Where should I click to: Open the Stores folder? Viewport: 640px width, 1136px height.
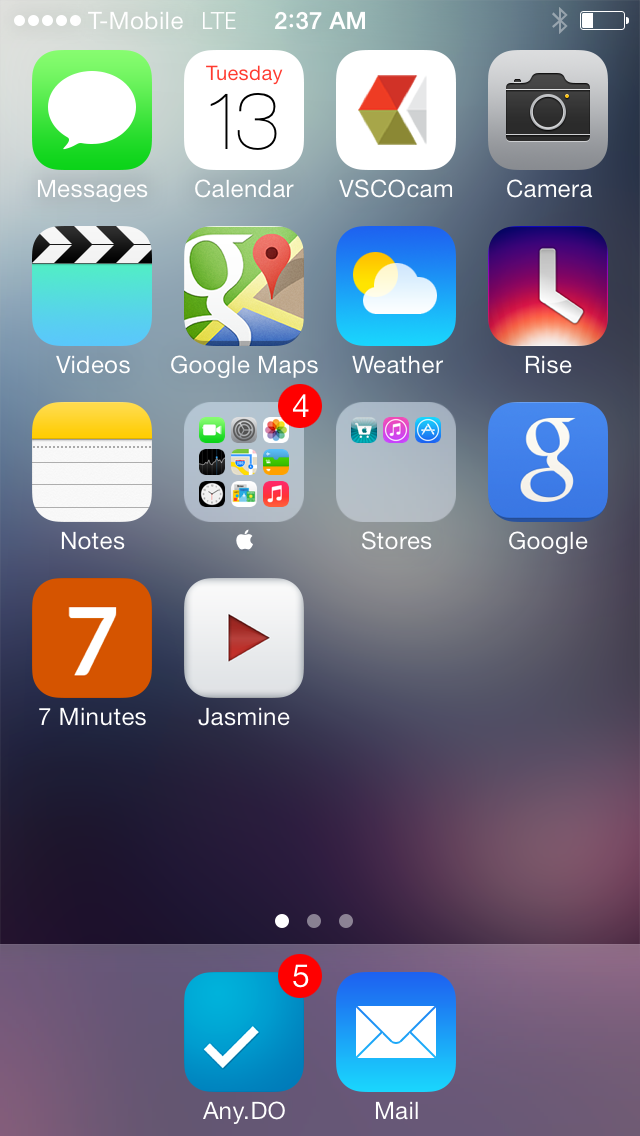pos(396,462)
